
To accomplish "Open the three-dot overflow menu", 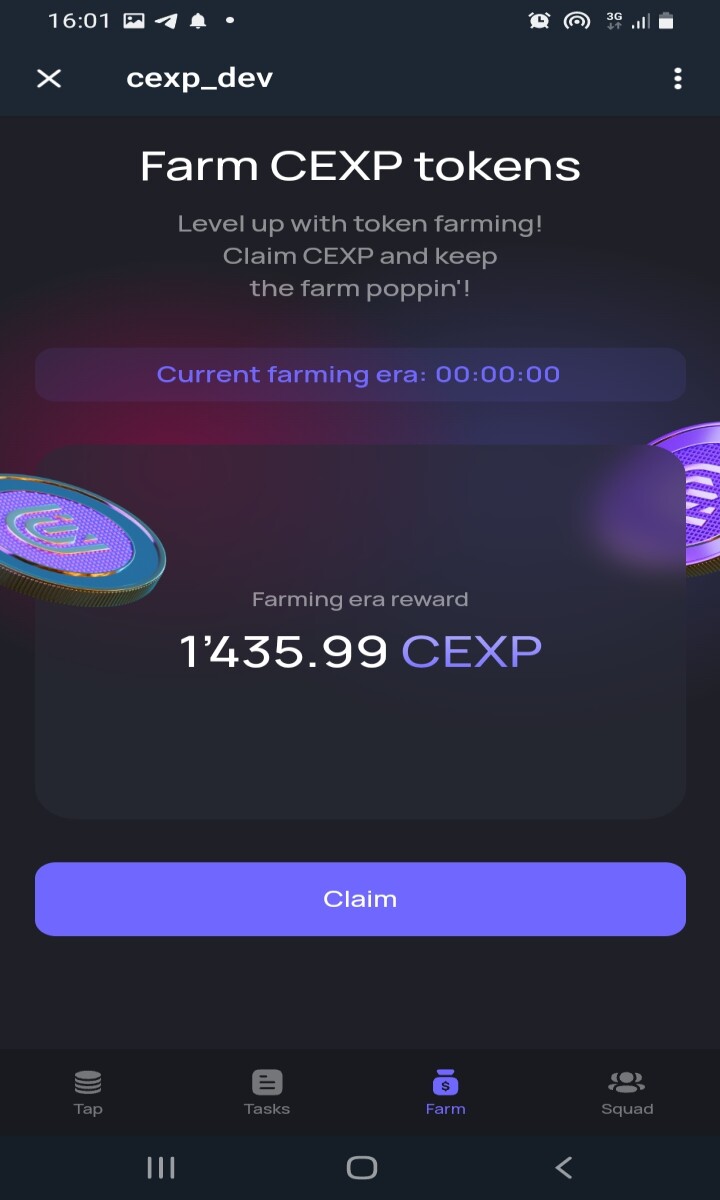I will pyautogui.click(x=677, y=78).
